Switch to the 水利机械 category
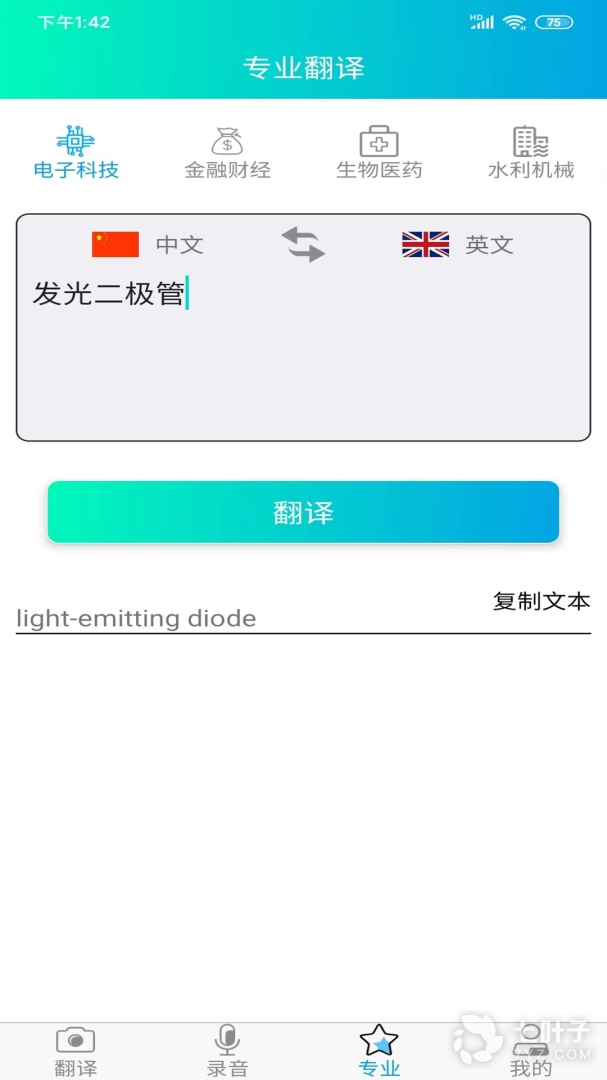The height and width of the screenshot is (1080, 607). click(531, 153)
